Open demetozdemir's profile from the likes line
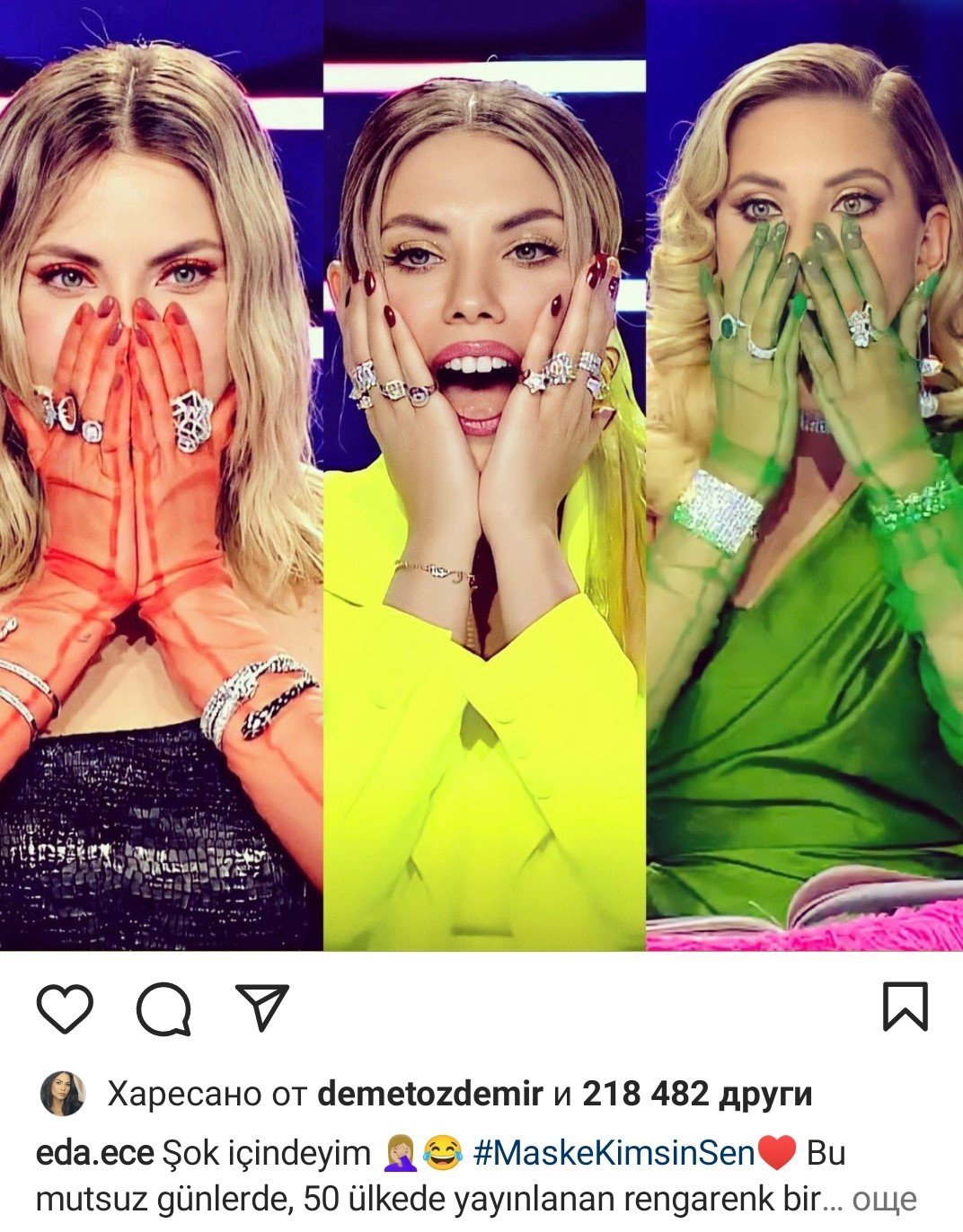The image size is (963, 1232). pyautogui.click(x=430, y=1094)
